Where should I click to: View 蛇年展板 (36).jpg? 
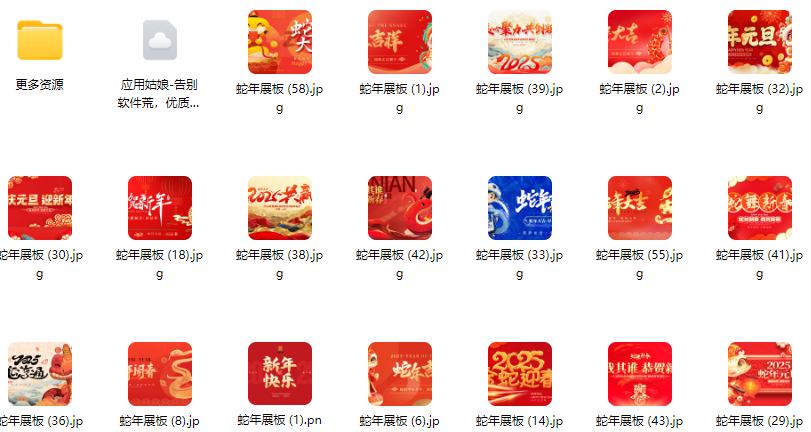[x=40, y=374]
